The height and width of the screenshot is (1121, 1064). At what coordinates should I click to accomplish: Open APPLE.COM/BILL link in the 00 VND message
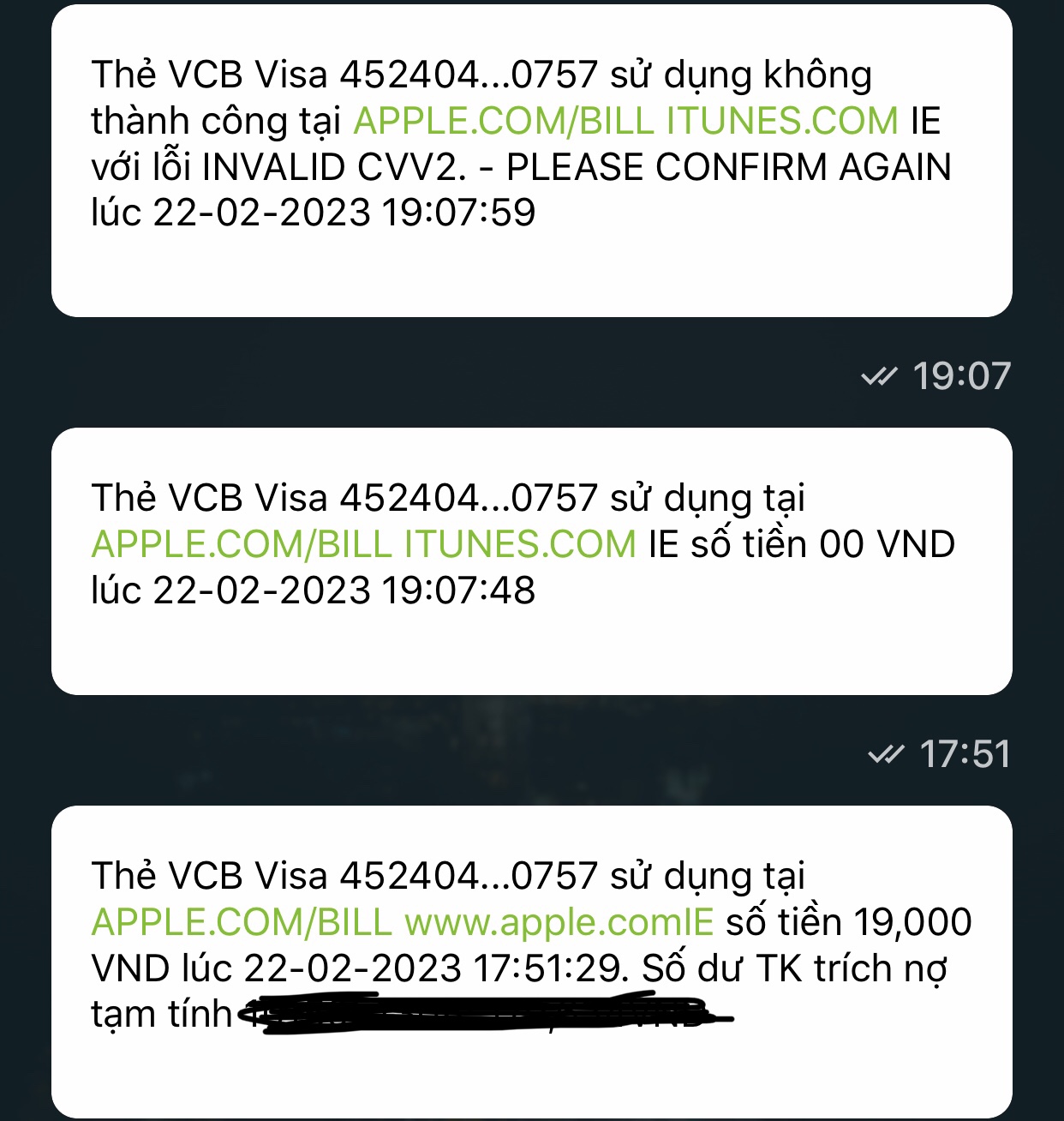click(242, 544)
